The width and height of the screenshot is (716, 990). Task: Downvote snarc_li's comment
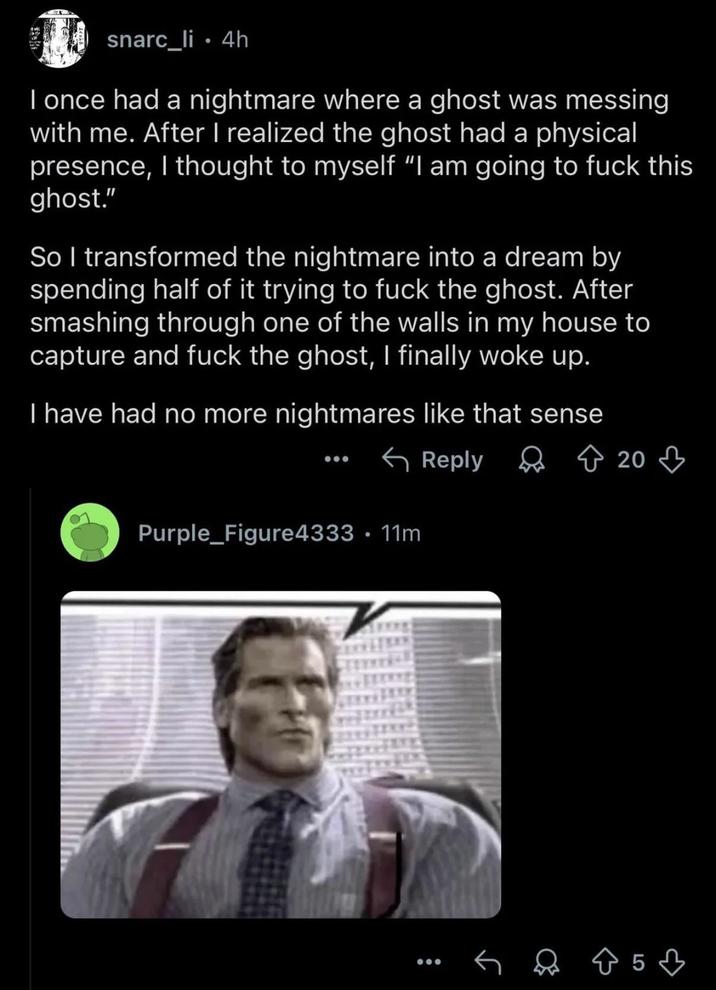[674, 460]
